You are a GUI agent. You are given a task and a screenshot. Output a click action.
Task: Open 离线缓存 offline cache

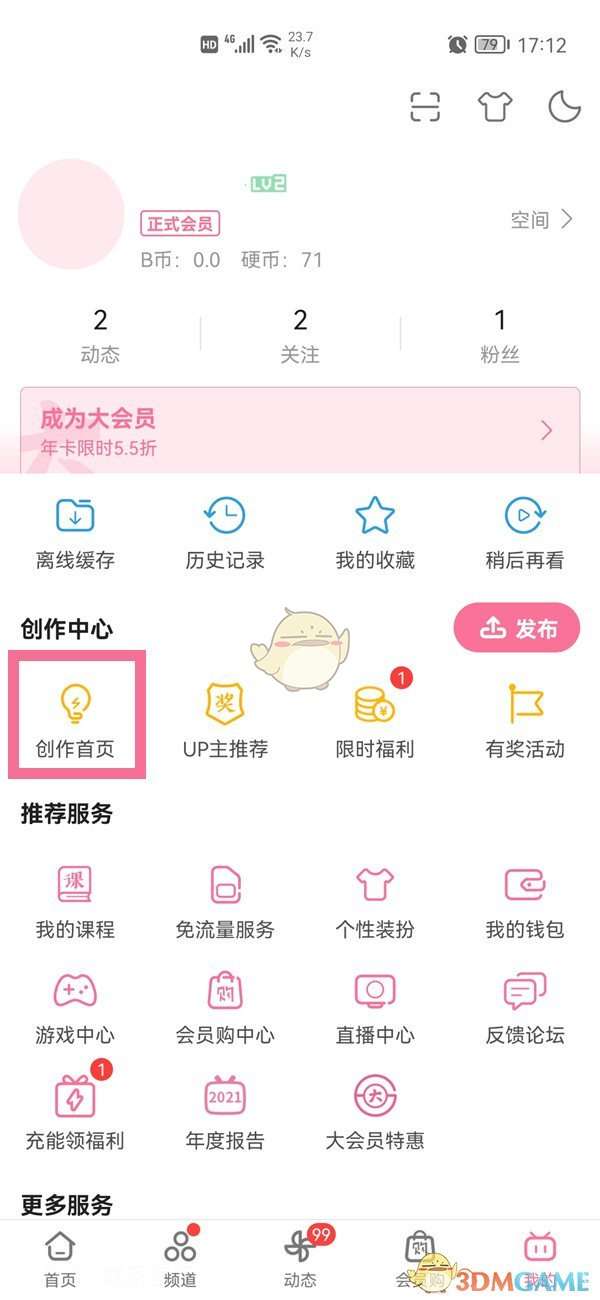pos(75,534)
